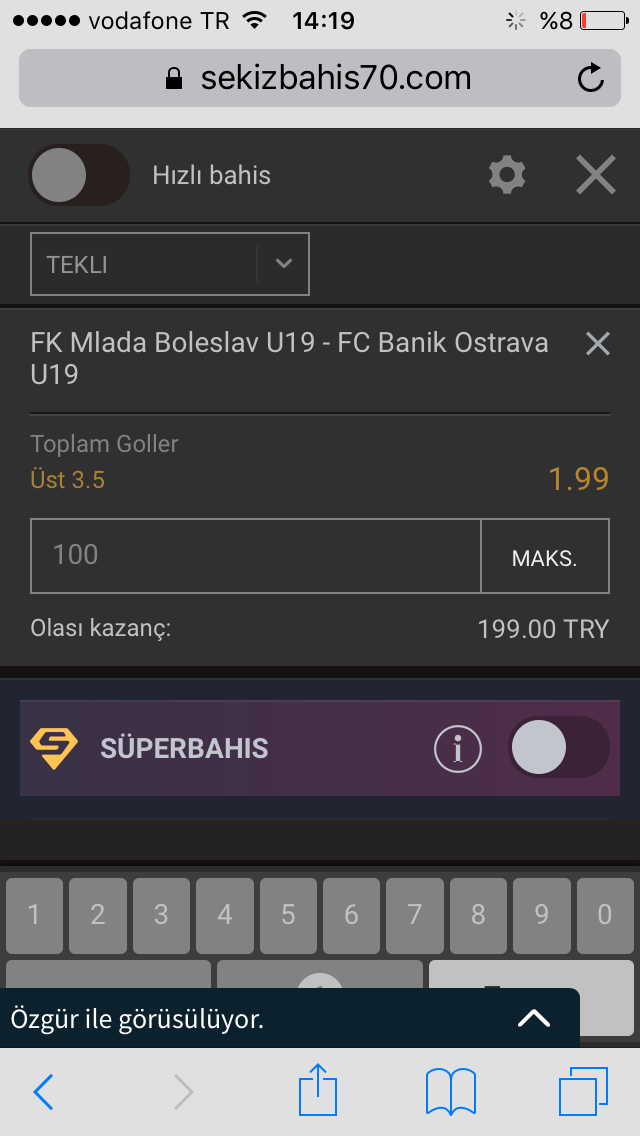Open bet slip settings gear
640x1136 pixels.
pyautogui.click(x=507, y=175)
